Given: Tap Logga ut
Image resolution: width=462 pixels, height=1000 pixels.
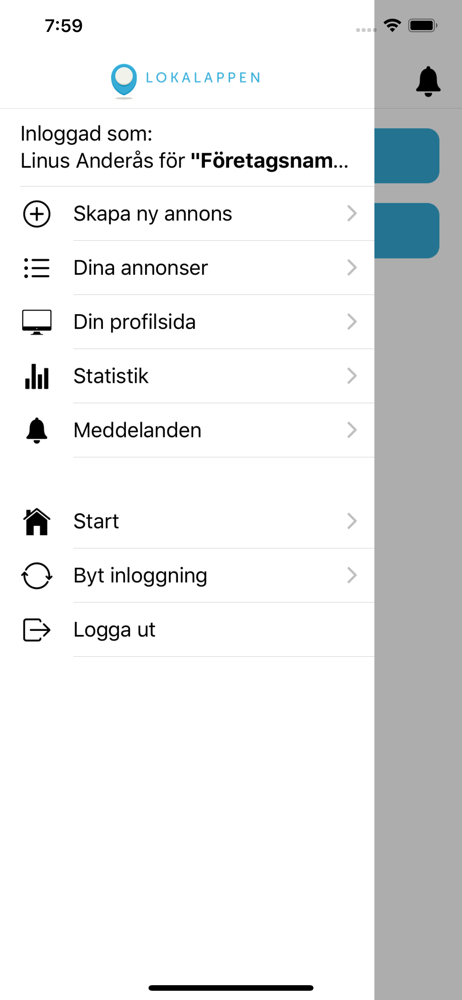Looking at the screenshot, I should [187, 630].
